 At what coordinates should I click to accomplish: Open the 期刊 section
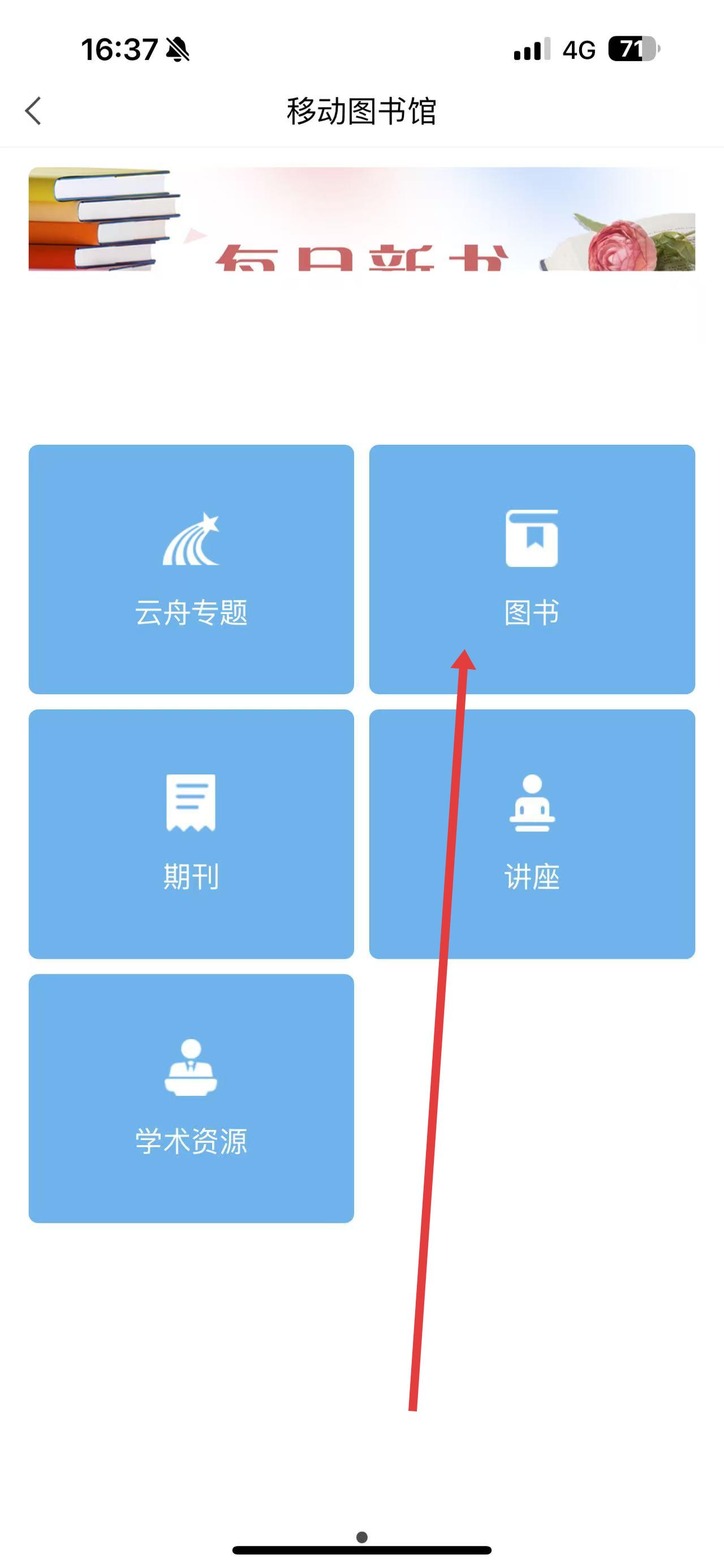coord(191,833)
